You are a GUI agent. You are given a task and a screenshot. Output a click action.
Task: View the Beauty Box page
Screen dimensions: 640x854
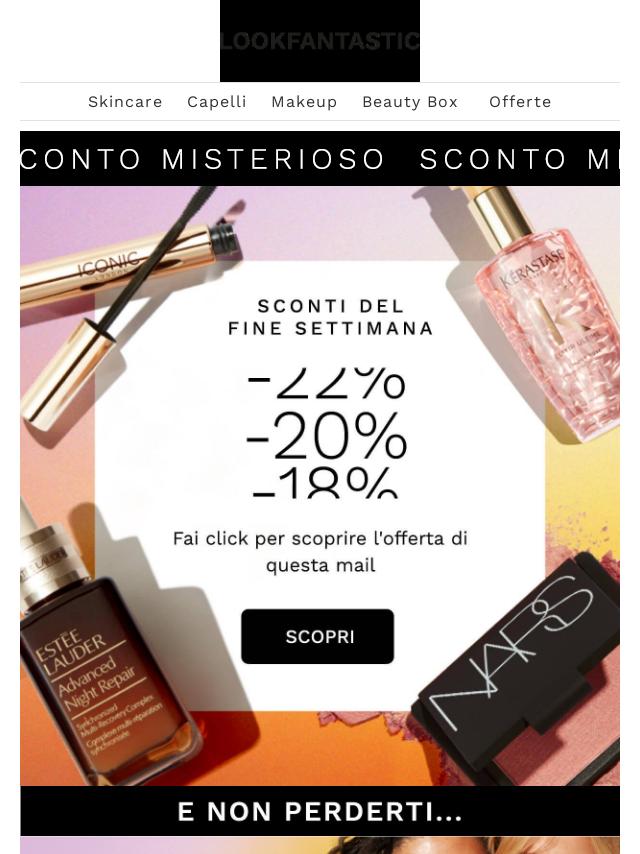[x=410, y=102]
